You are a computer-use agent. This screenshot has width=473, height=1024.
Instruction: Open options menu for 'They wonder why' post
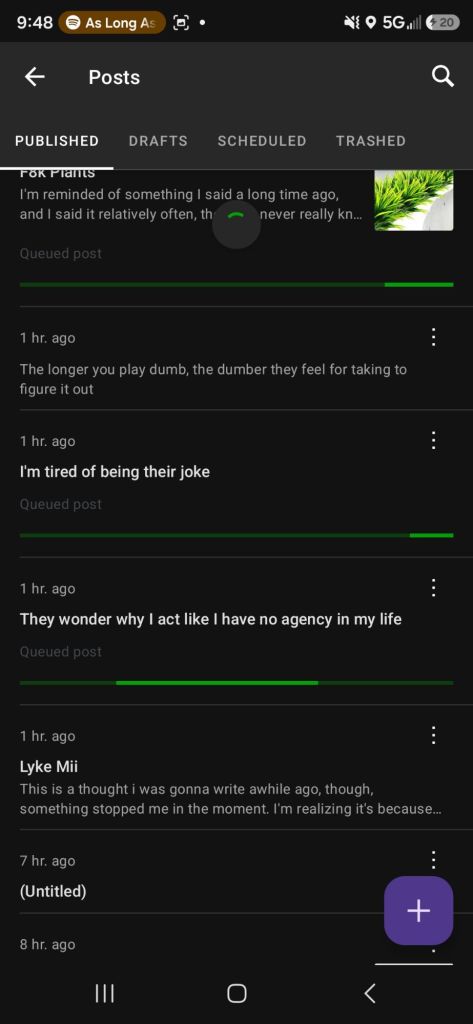[x=433, y=588]
